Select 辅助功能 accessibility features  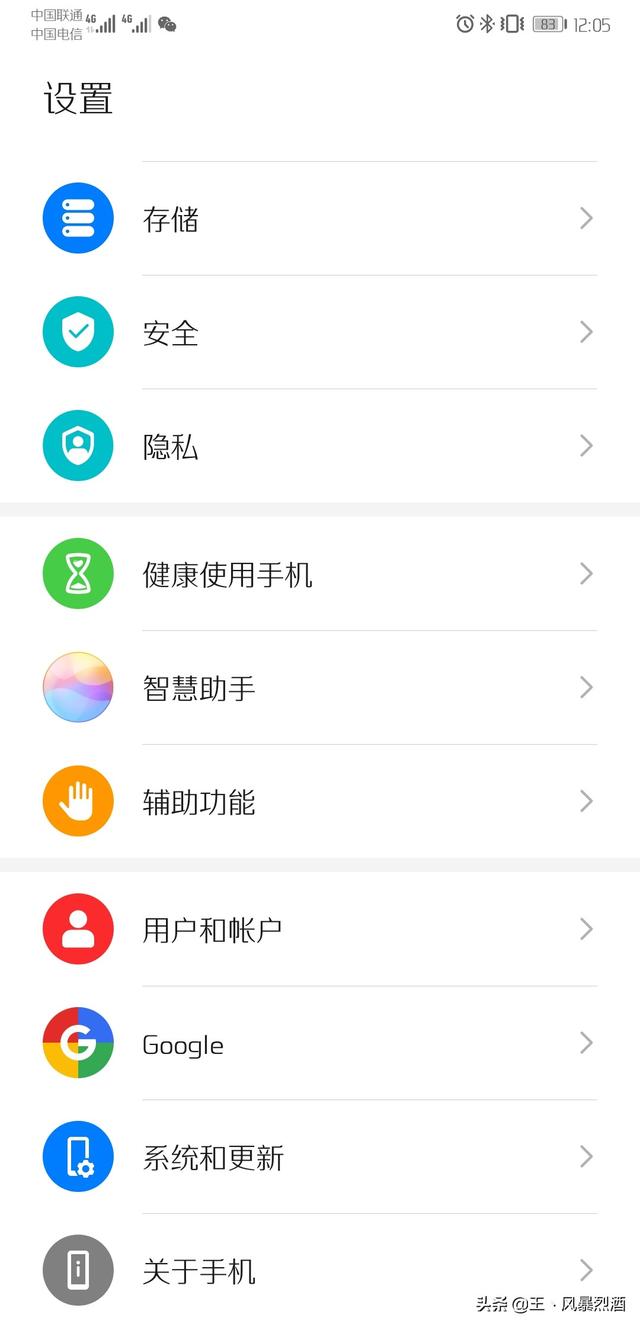(320, 801)
